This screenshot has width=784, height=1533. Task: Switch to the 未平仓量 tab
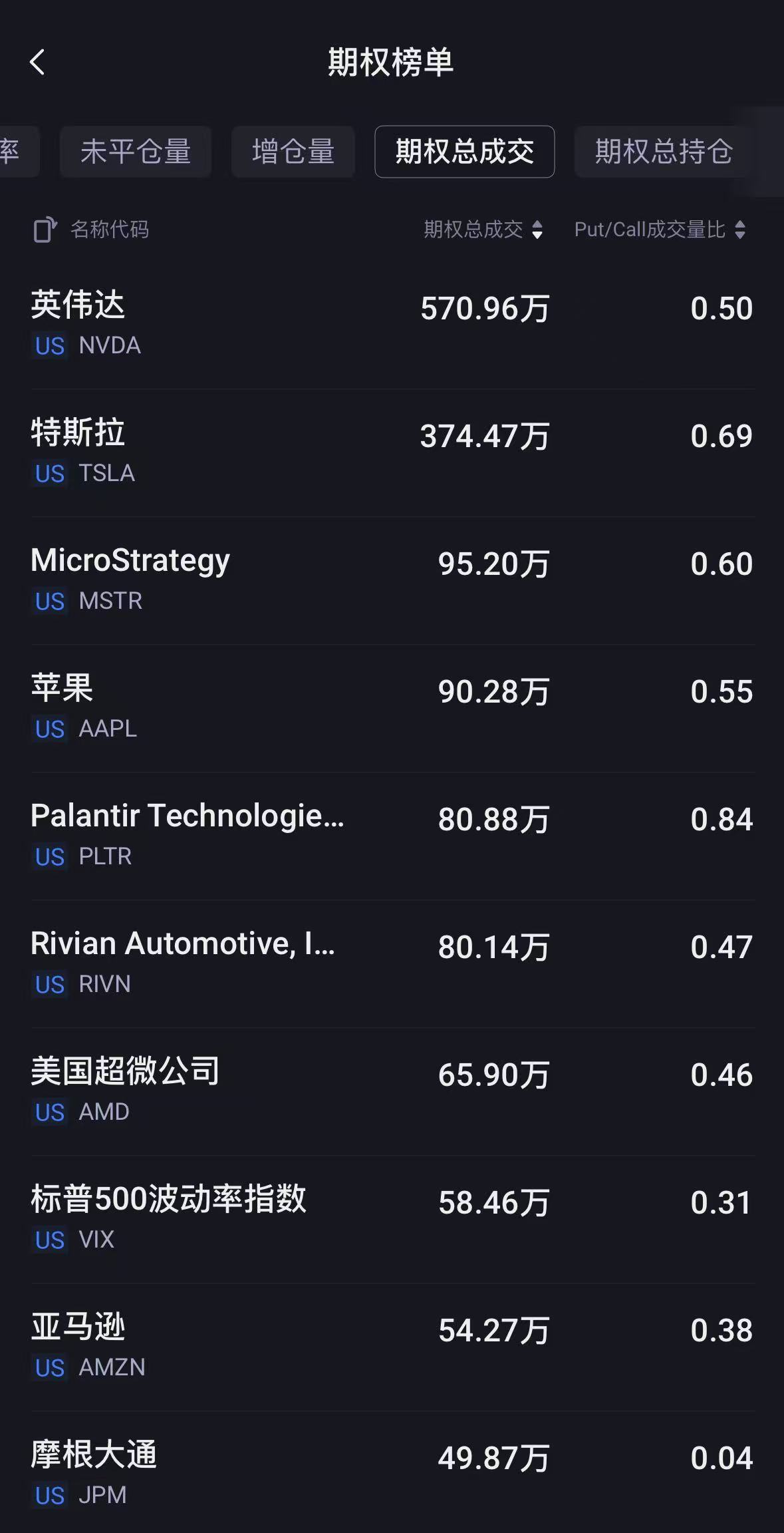click(x=136, y=152)
